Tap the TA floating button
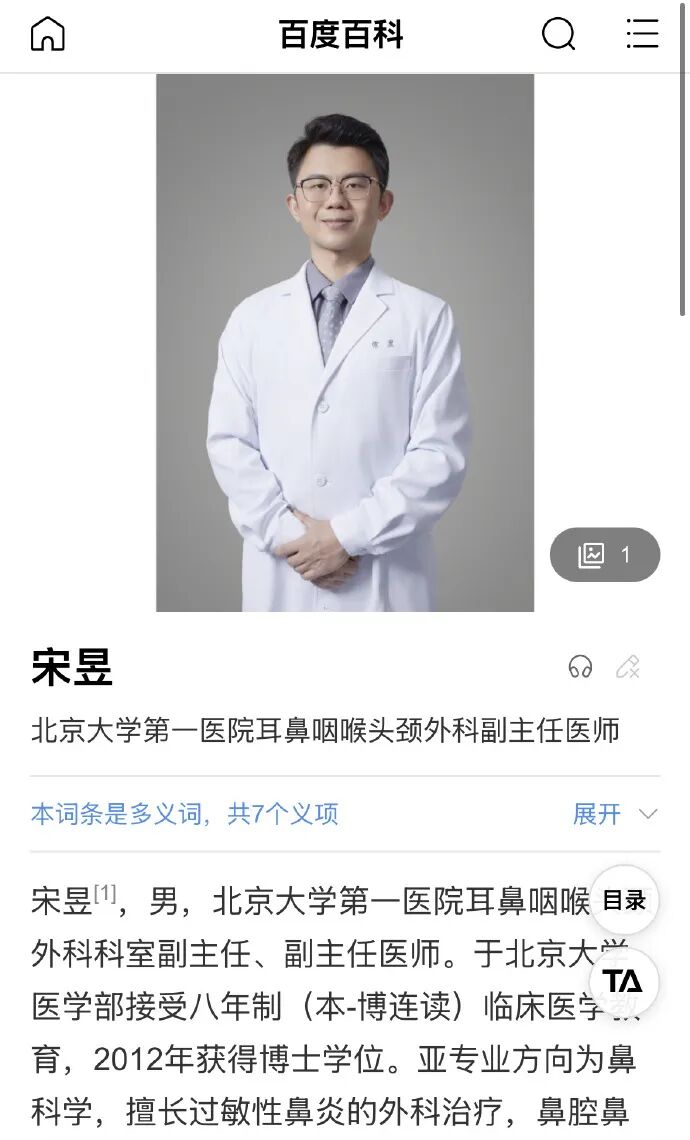 623,982
